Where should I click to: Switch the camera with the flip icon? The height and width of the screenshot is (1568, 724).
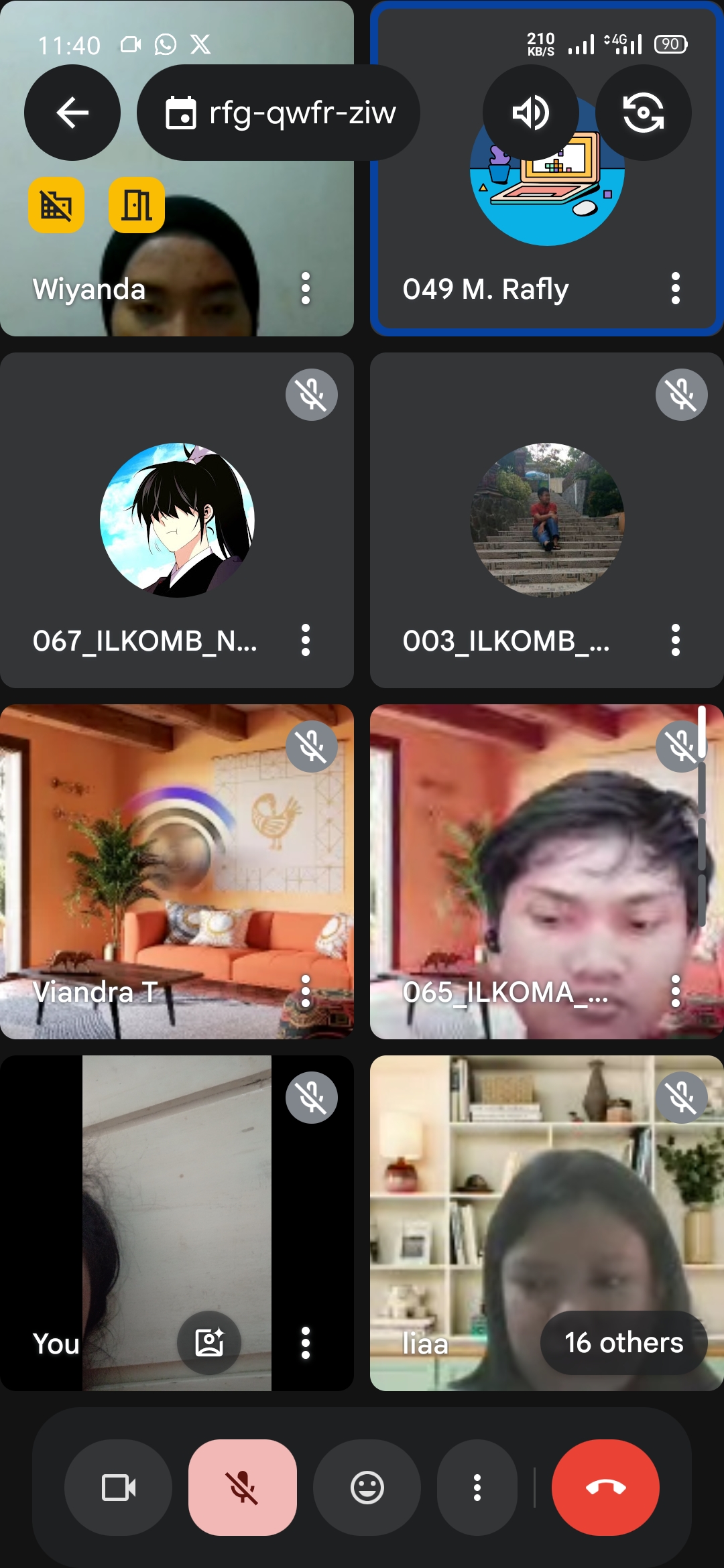click(643, 113)
